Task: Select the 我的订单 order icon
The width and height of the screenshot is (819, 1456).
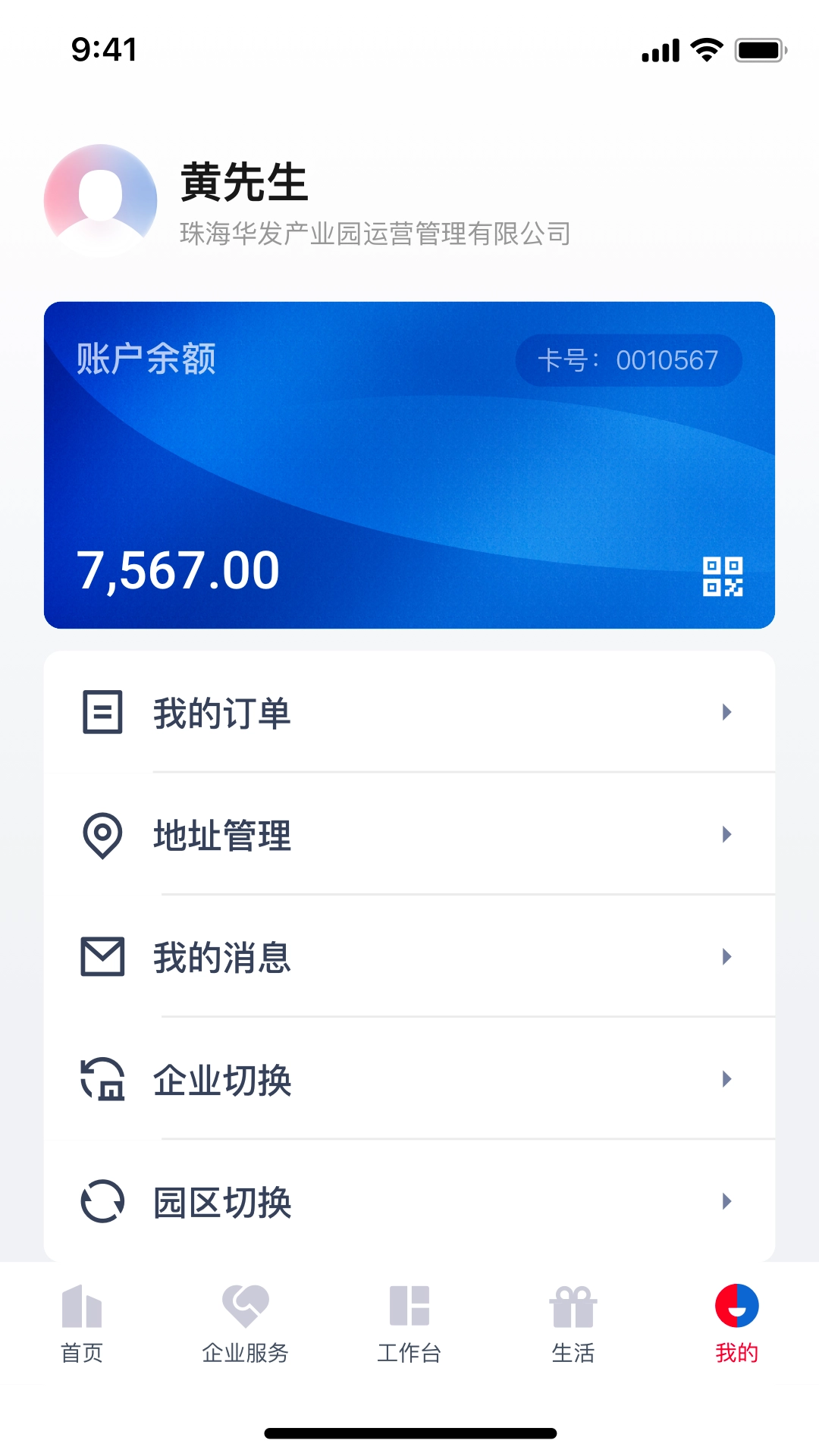Action: 102,711
